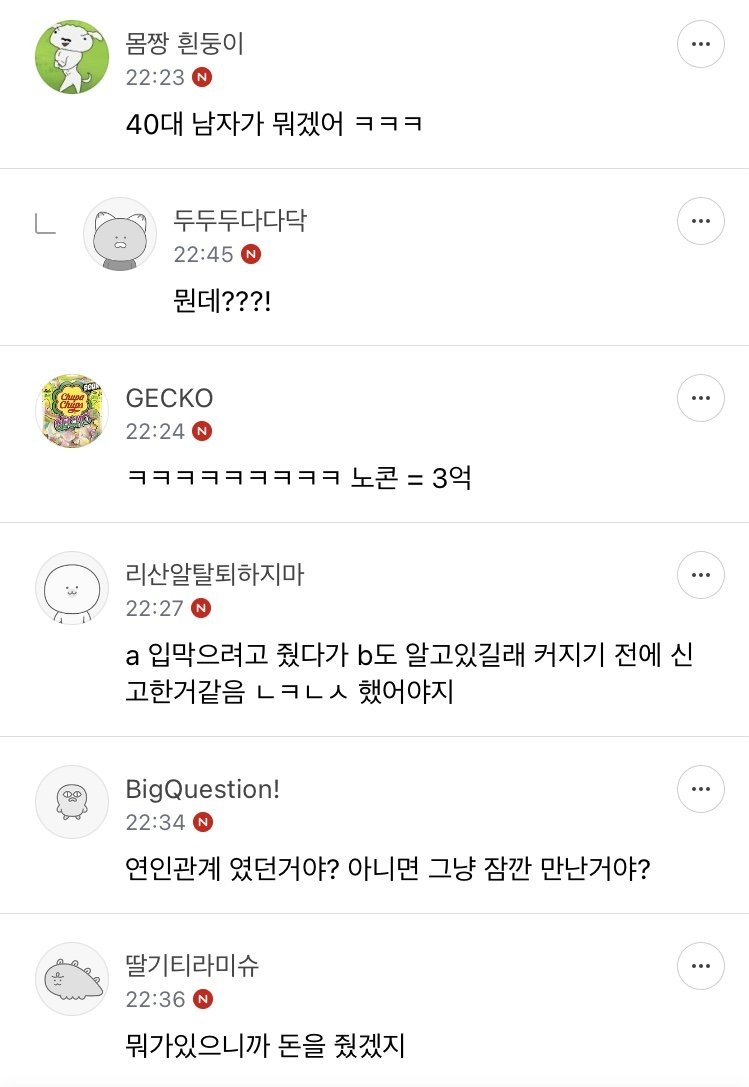This screenshot has height=1087, width=749.
Task: Open more options on 몸짱 흰둥이's comment
Action: 700,44
